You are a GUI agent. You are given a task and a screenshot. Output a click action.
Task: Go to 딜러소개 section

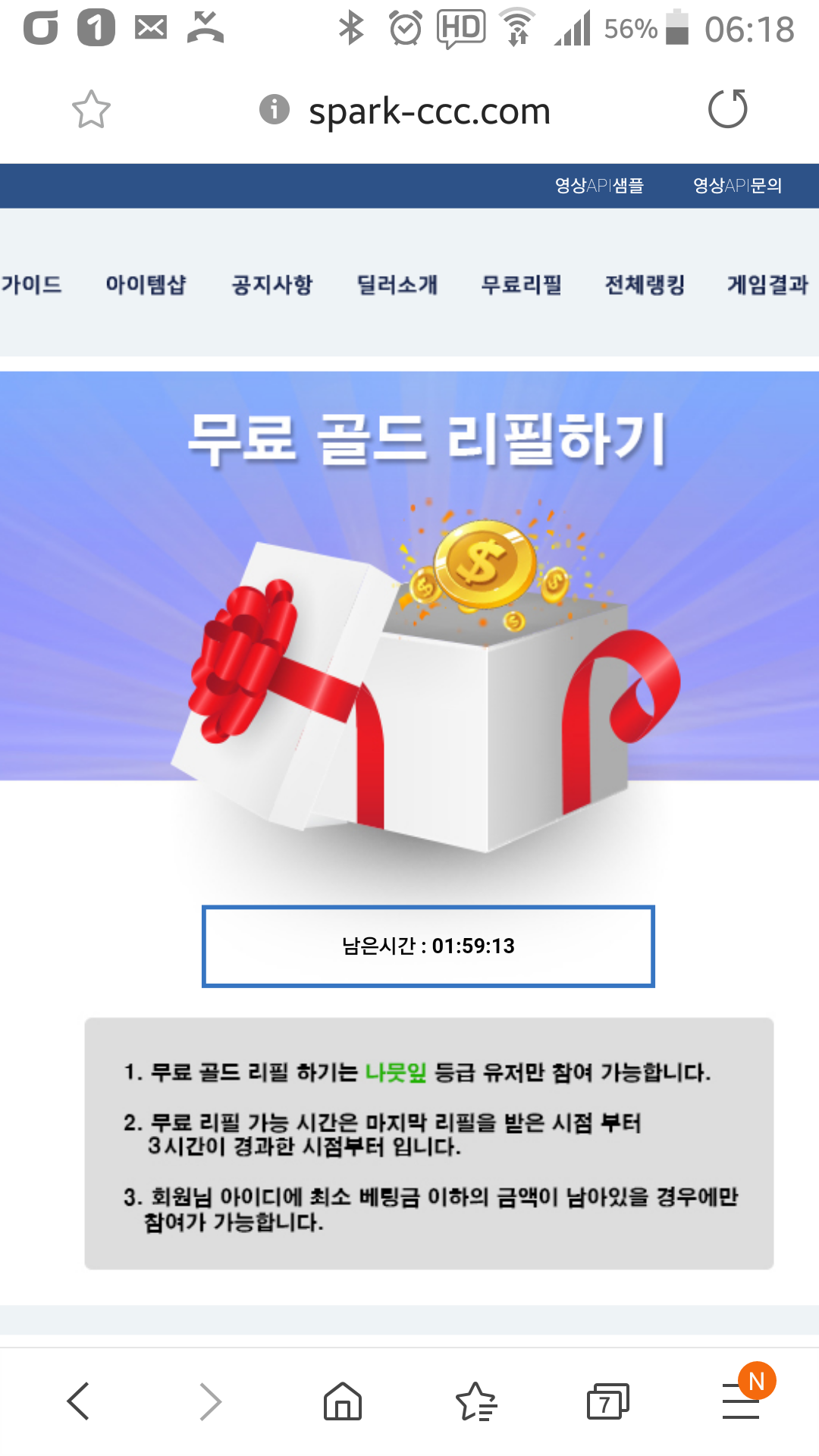(397, 285)
